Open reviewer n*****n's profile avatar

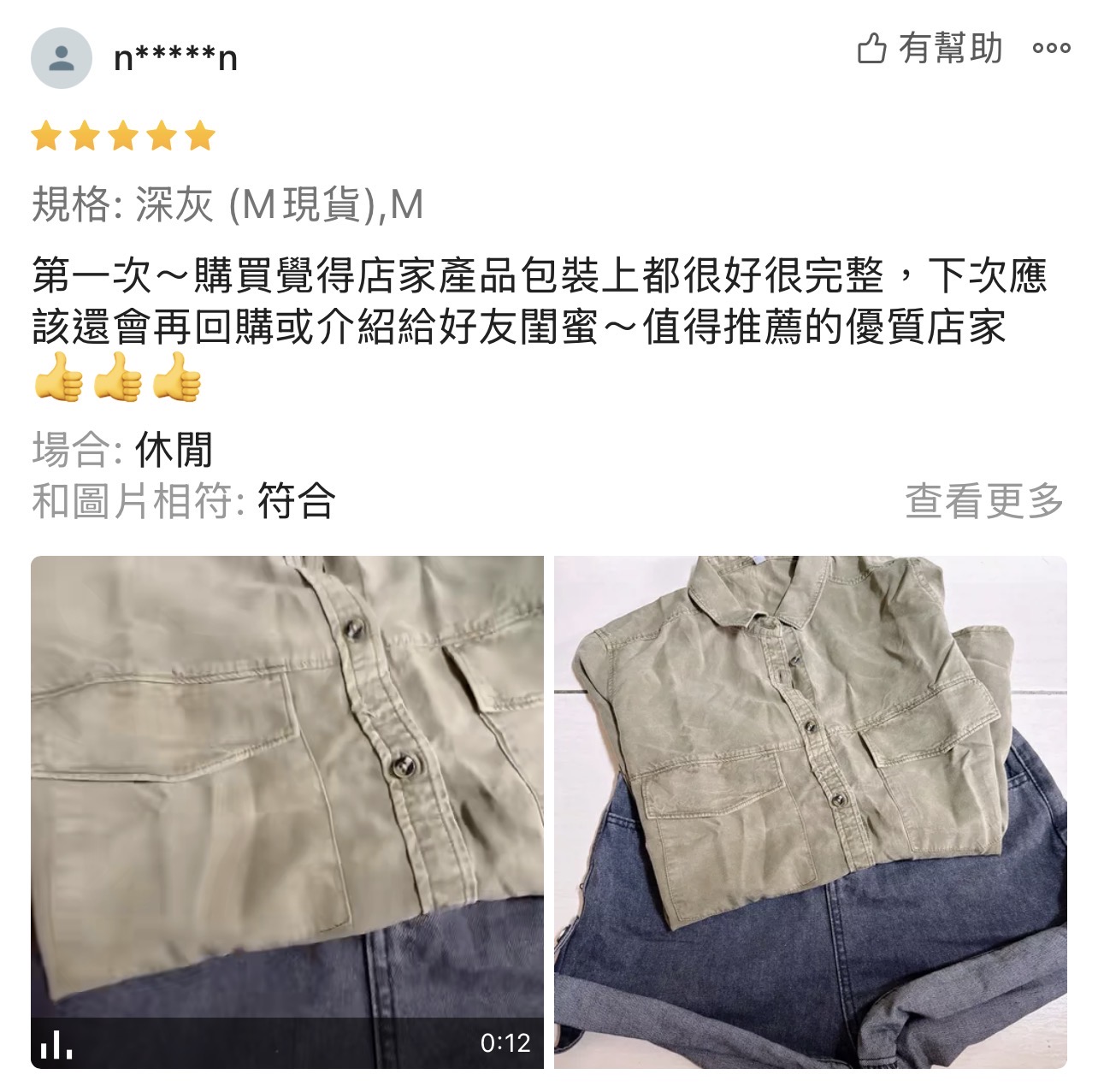(x=62, y=58)
